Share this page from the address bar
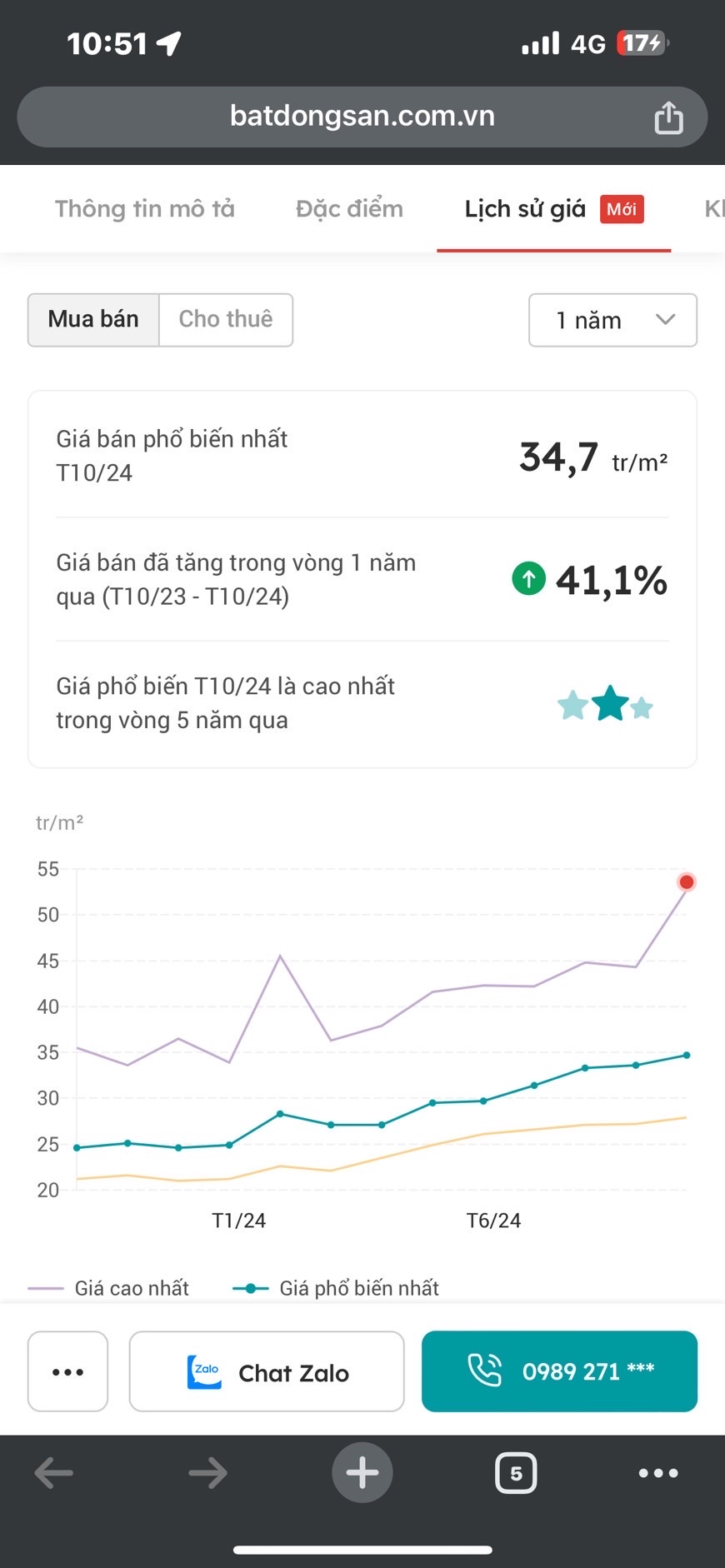725x1568 pixels. pyautogui.click(x=668, y=117)
